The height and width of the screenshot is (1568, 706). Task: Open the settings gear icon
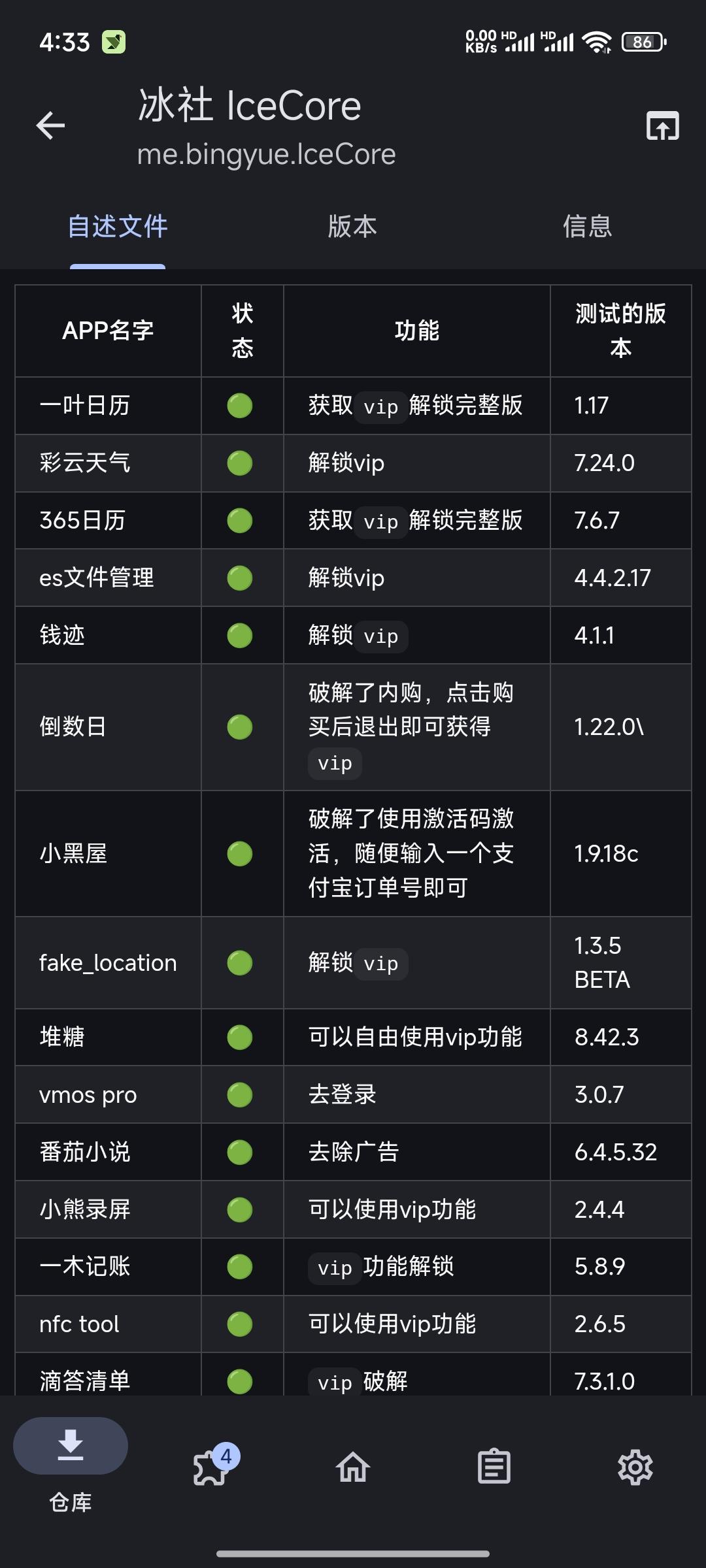(635, 1467)
